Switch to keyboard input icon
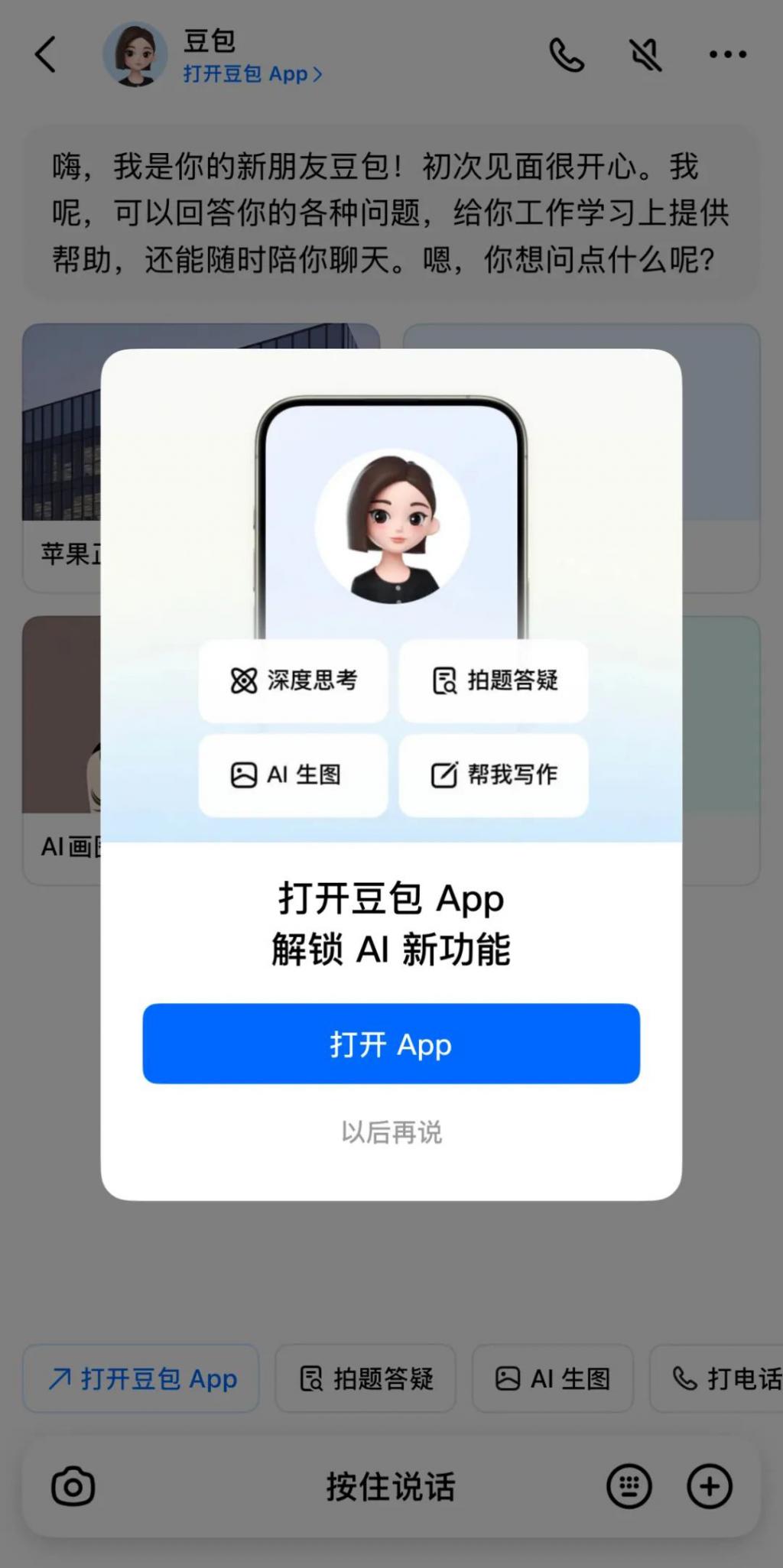 coord(629,1486)
